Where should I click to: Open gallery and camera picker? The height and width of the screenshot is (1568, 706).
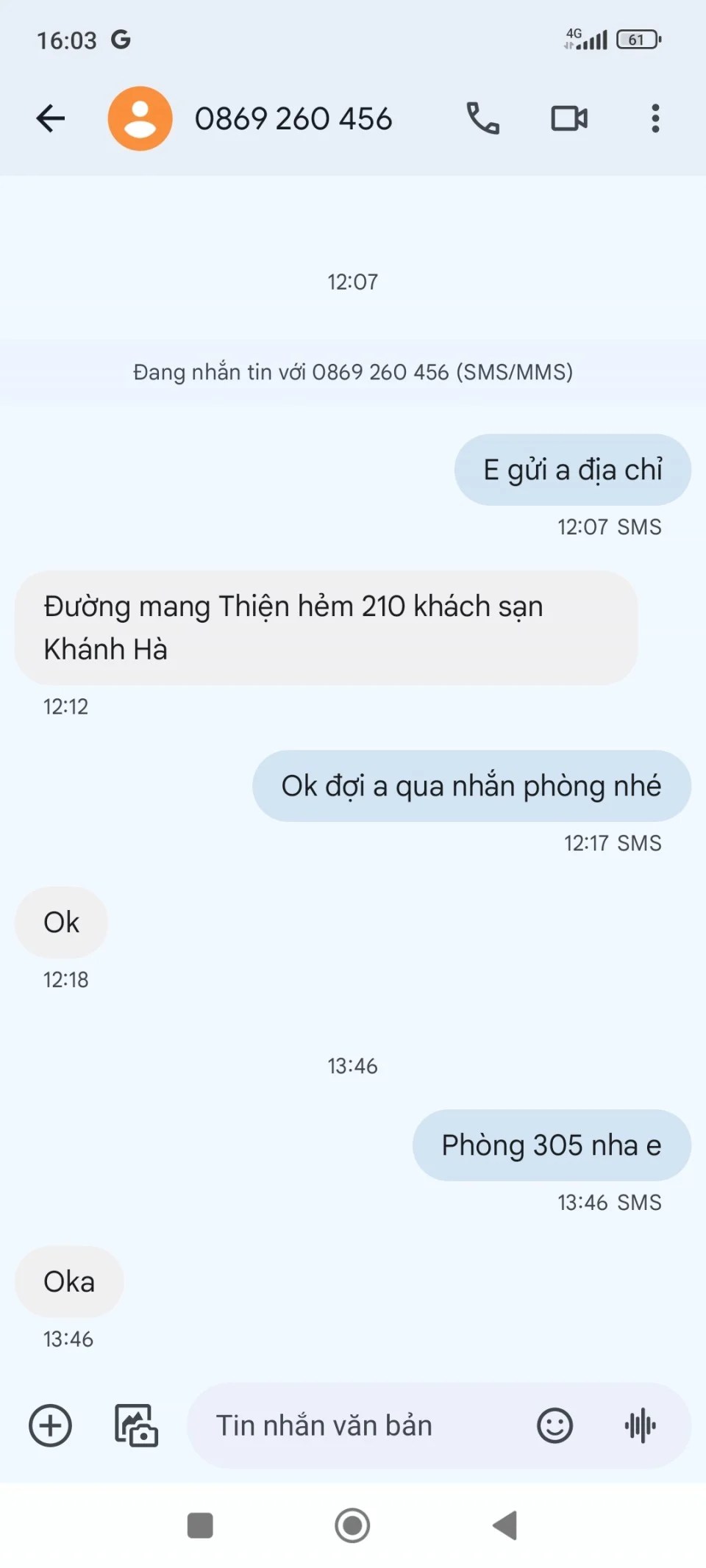click(x=136, y=1425)
